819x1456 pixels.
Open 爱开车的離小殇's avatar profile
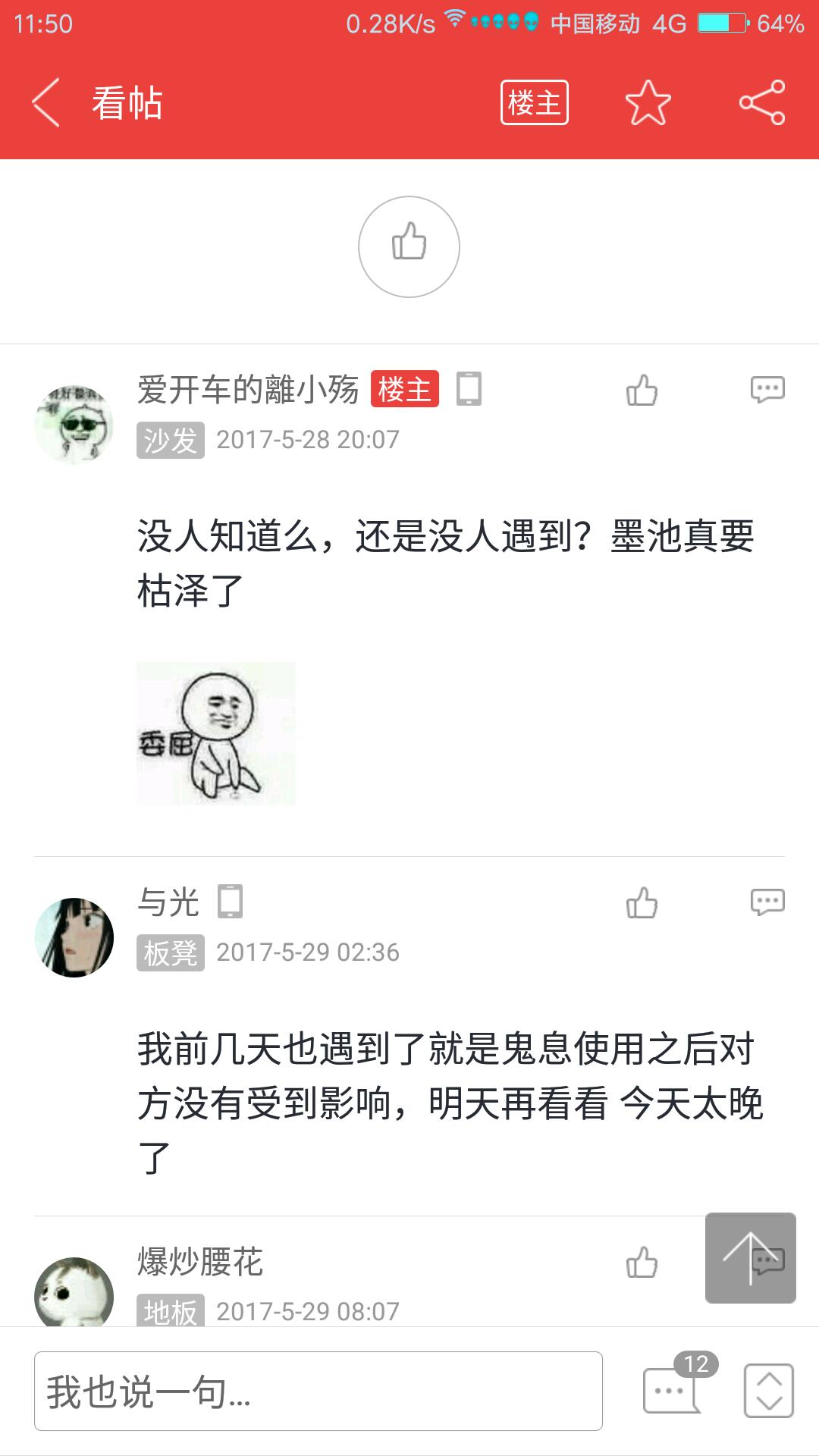(74, 423)
